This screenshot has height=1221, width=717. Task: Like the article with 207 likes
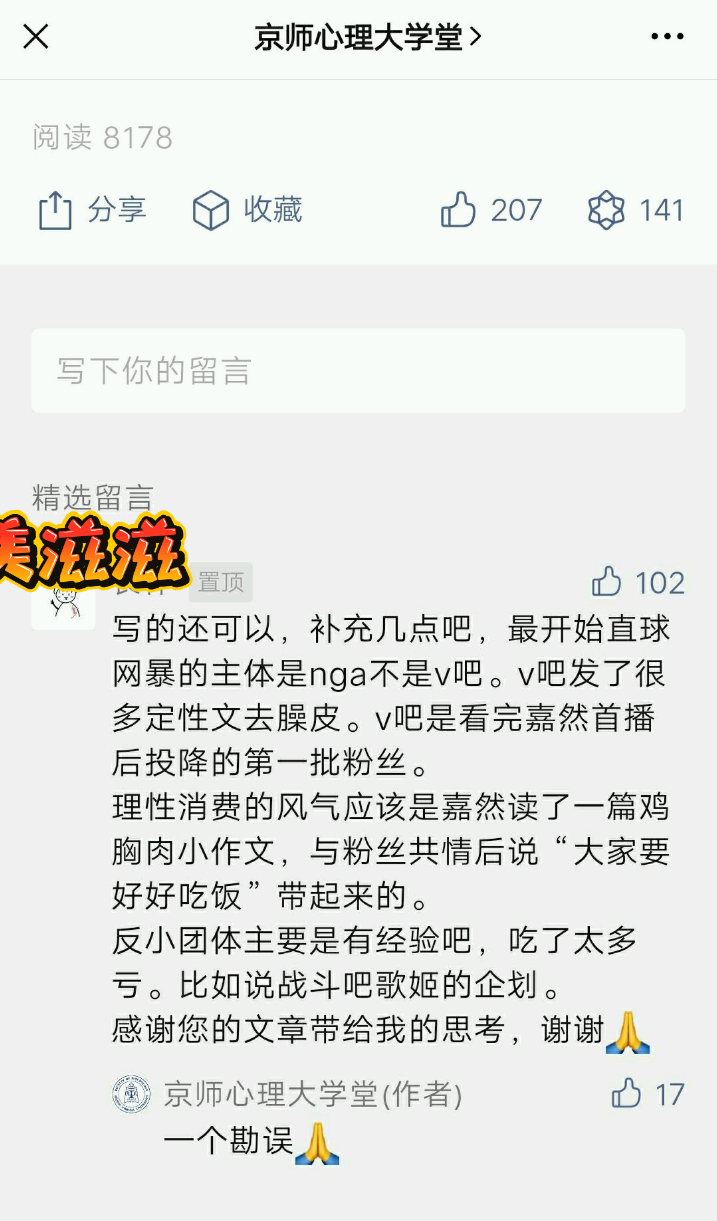click(x=491, y=210)
